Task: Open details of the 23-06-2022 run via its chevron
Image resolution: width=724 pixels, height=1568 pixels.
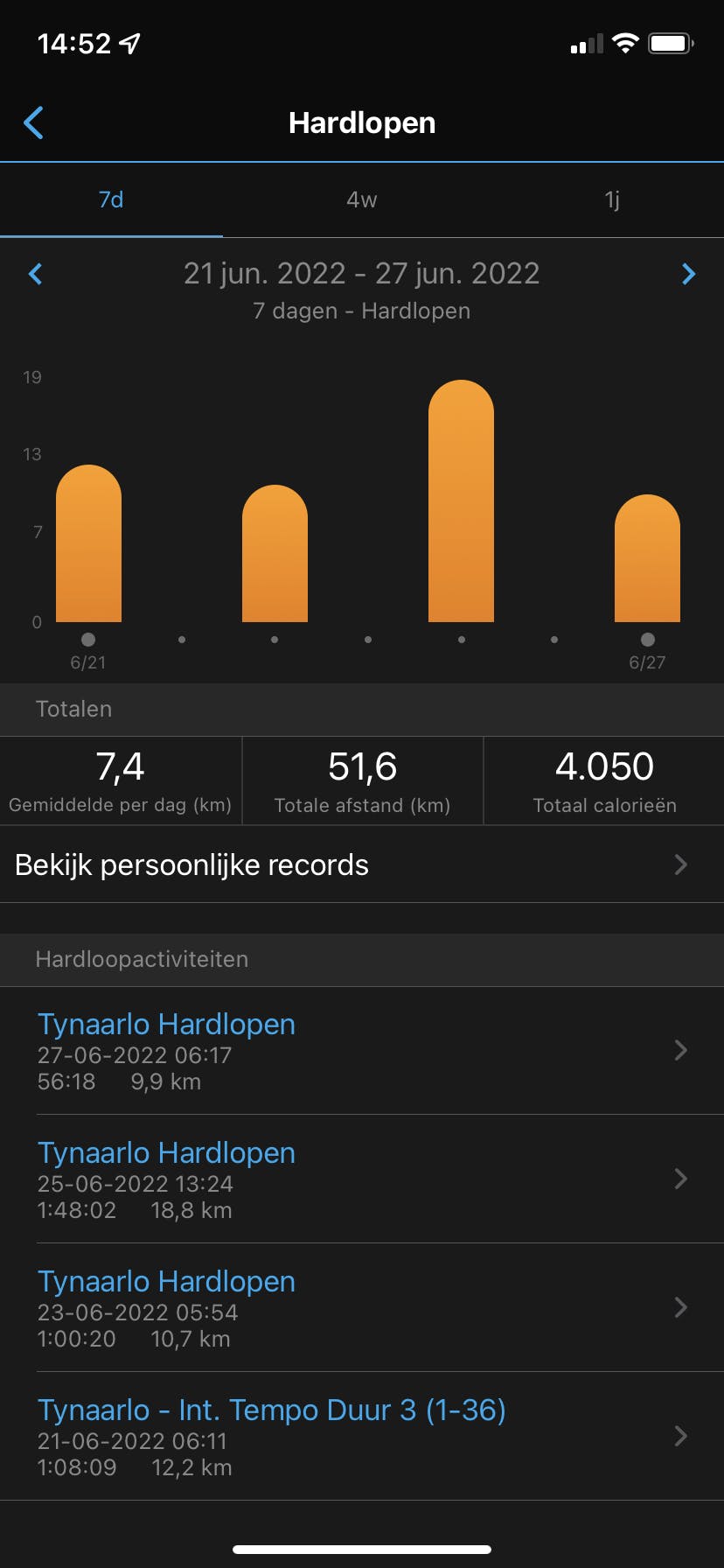Action: click(681, 1308)
